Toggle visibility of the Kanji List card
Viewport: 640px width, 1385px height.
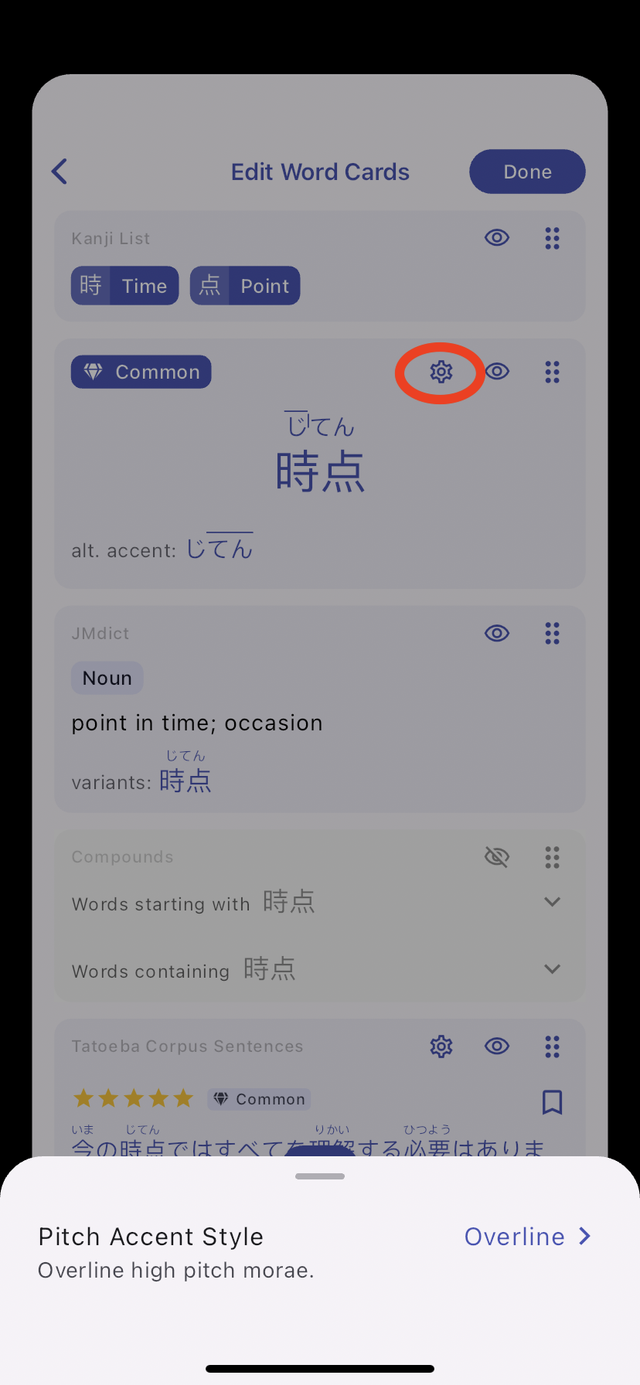[497, 238]
